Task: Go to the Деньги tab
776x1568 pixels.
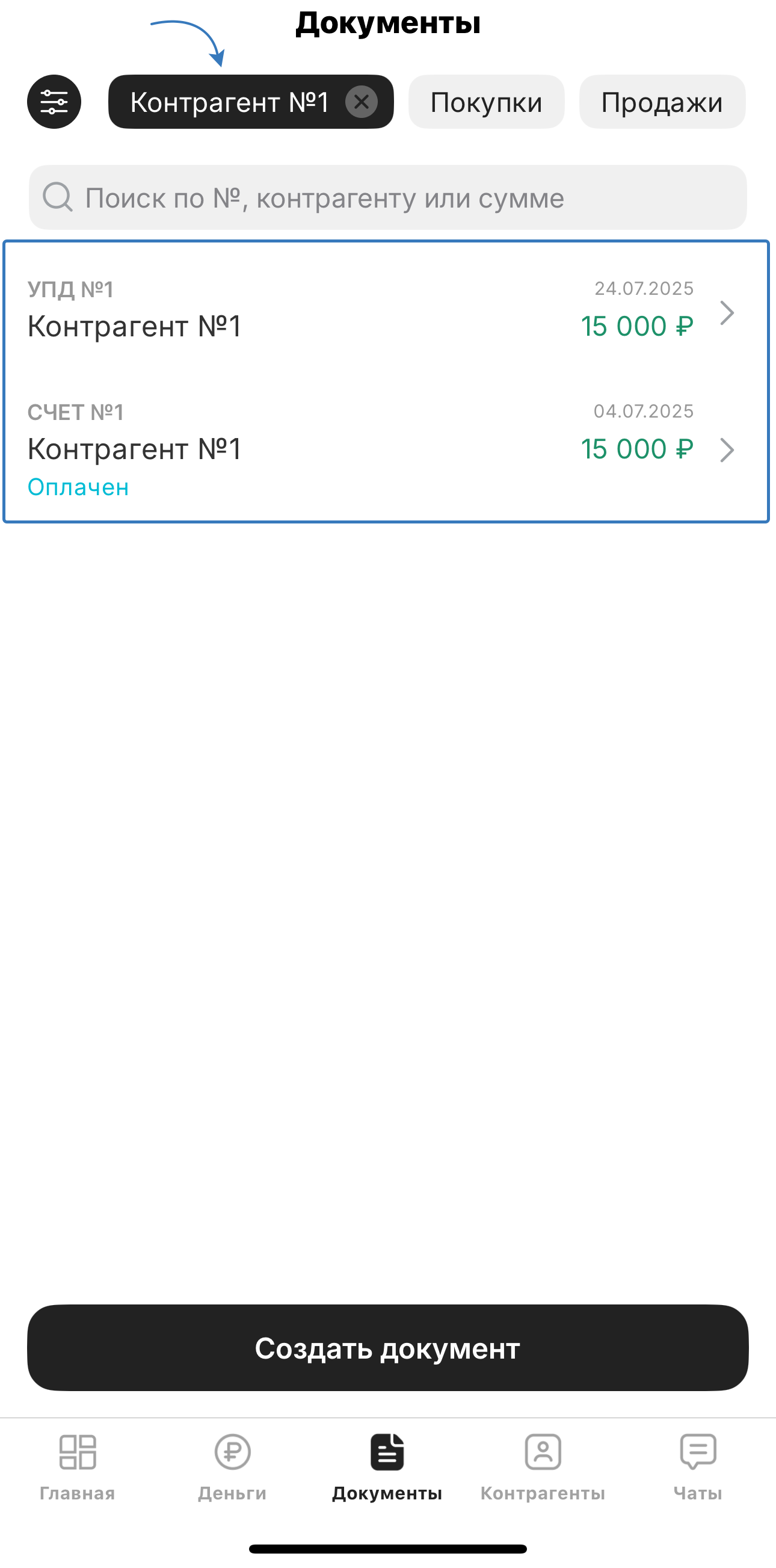Action: click(232, 1466)
